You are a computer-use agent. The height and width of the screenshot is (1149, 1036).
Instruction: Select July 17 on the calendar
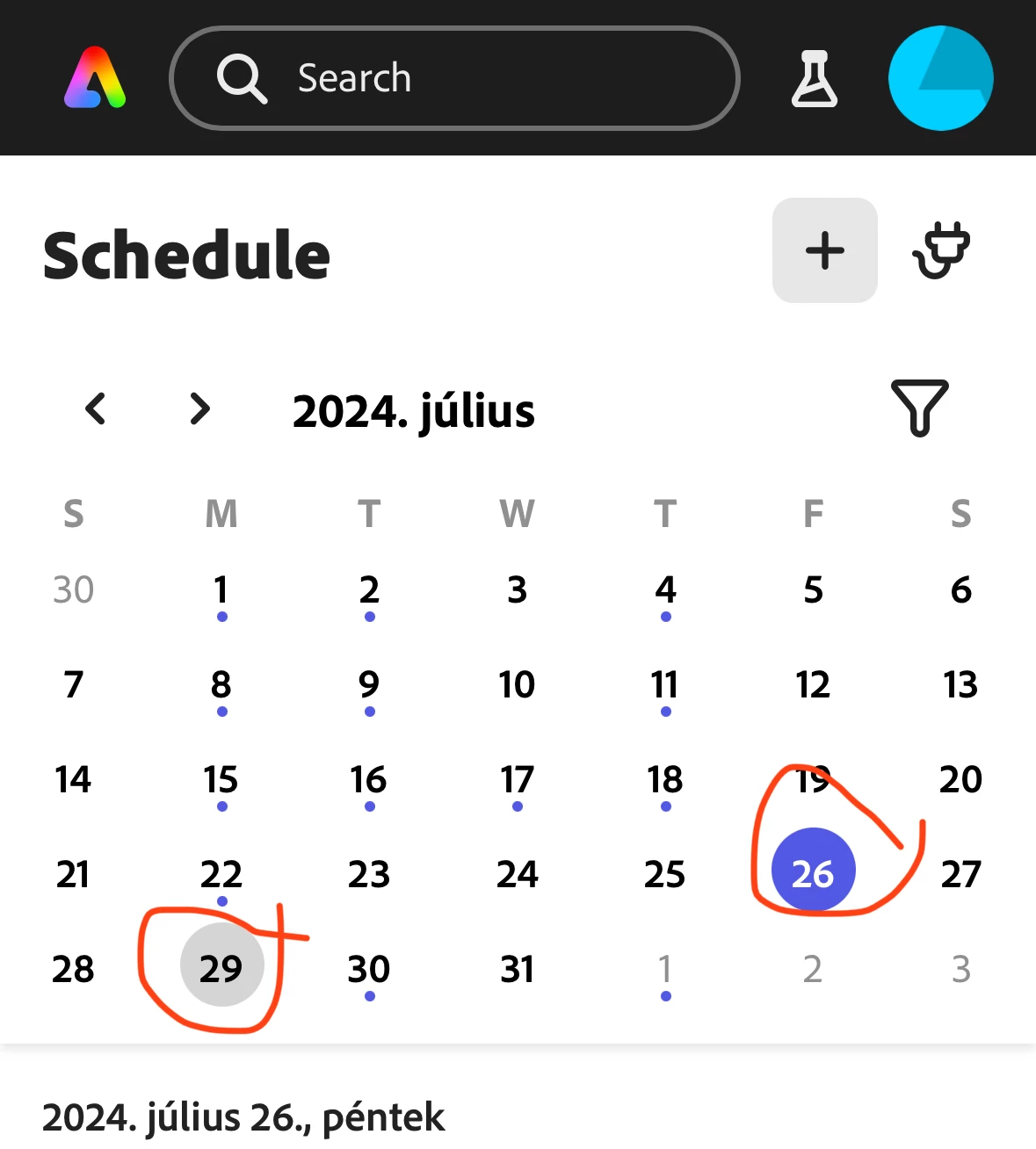pos(518,780)
